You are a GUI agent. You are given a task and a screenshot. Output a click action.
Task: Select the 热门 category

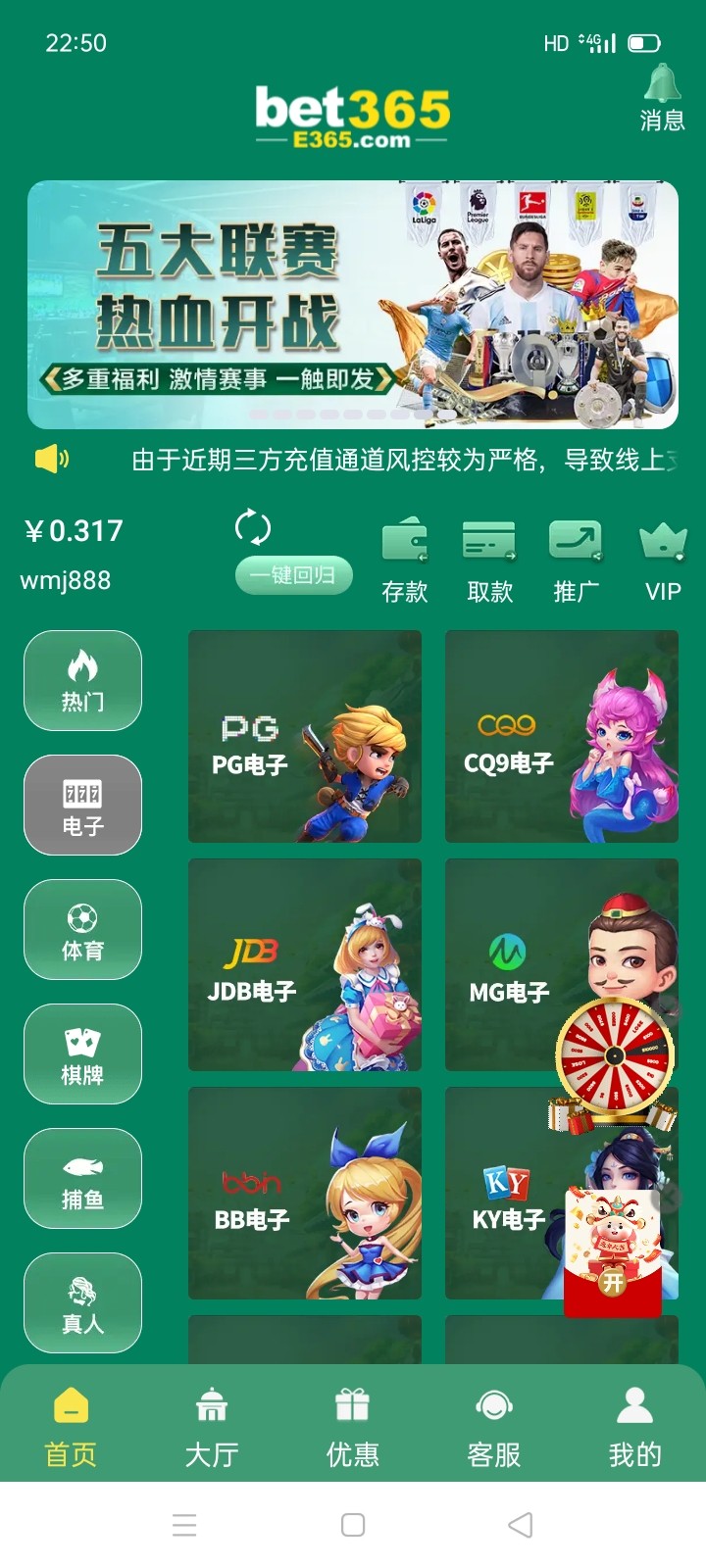click(x=82, y=680)
